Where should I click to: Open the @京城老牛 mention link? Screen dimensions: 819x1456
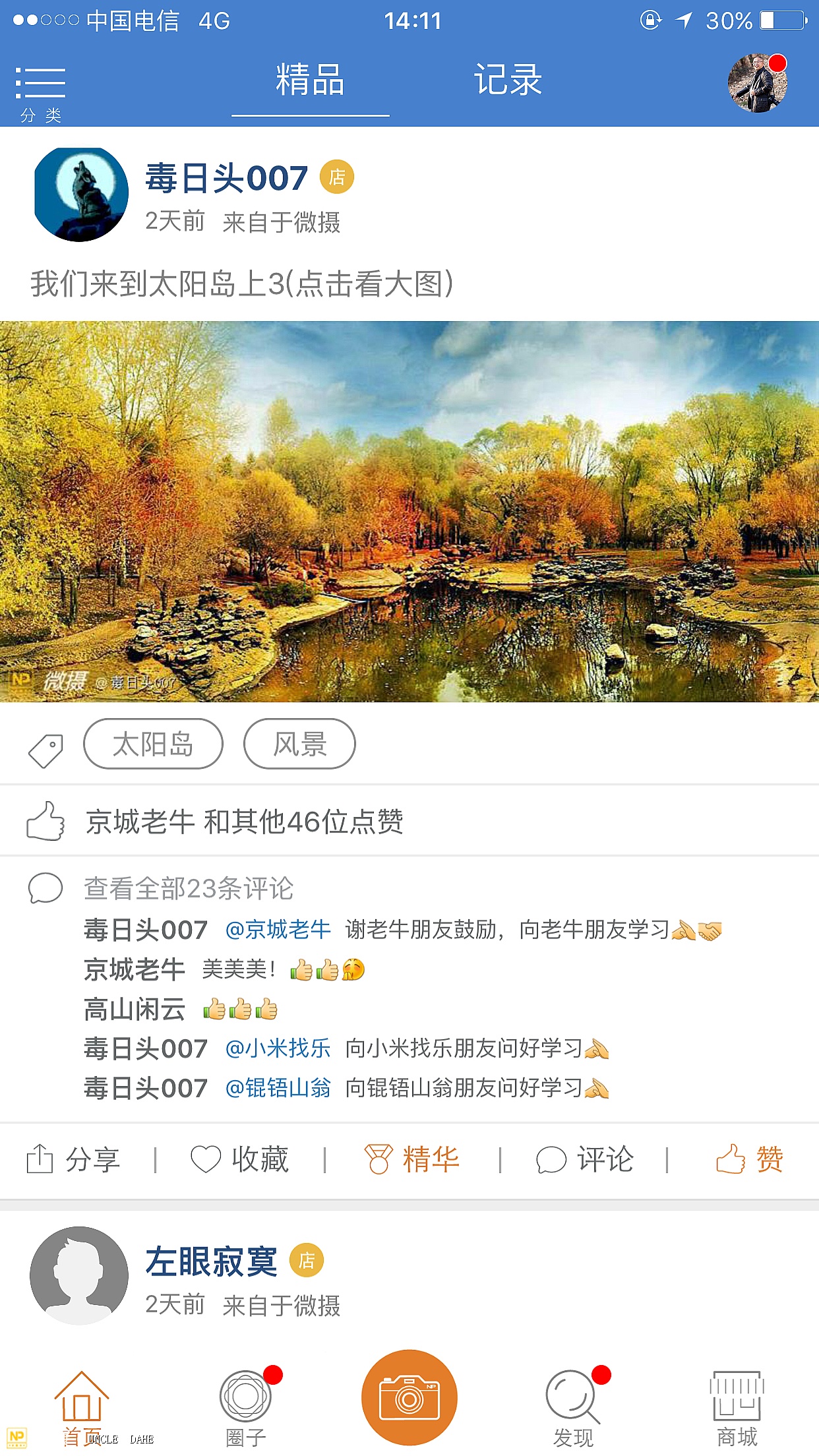(x=278, y=930)
